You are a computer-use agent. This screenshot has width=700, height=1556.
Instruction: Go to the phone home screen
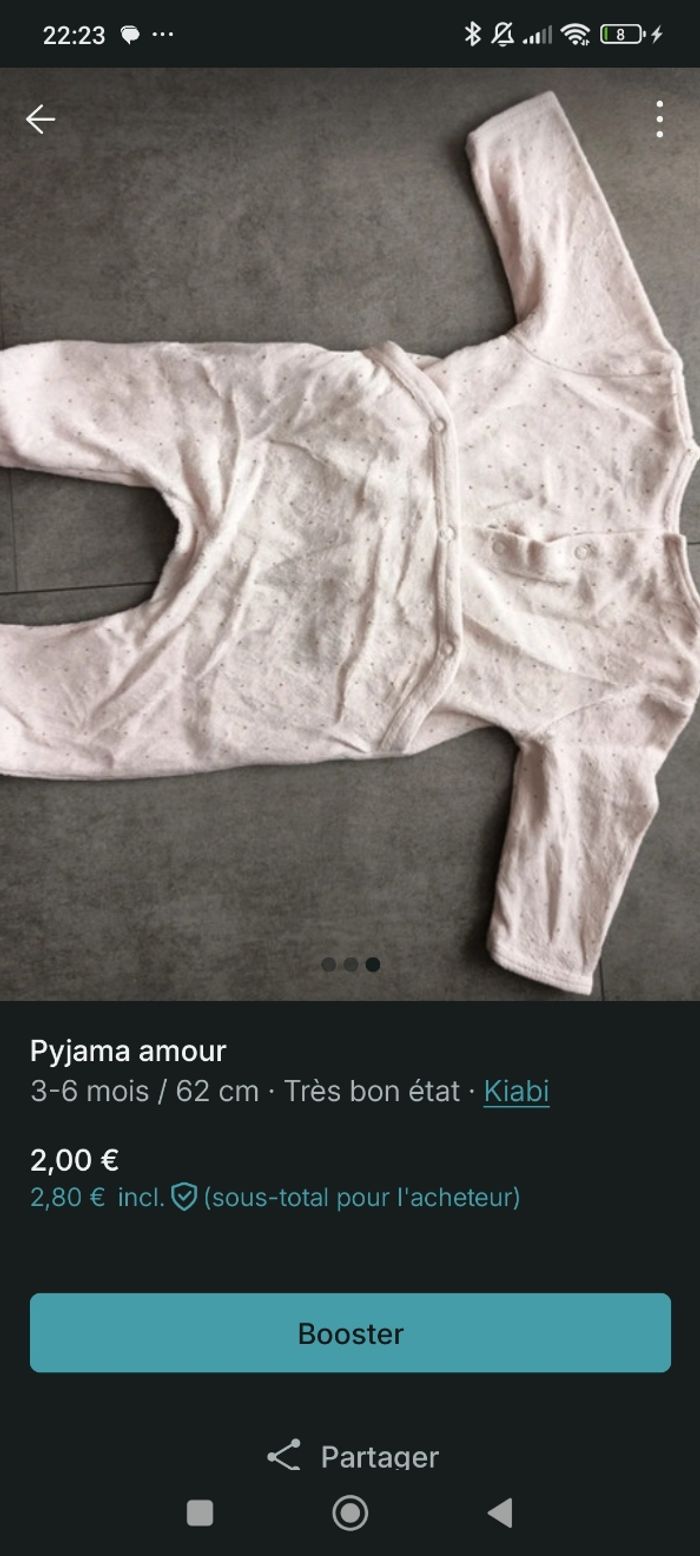click(x=350, y=1513)
